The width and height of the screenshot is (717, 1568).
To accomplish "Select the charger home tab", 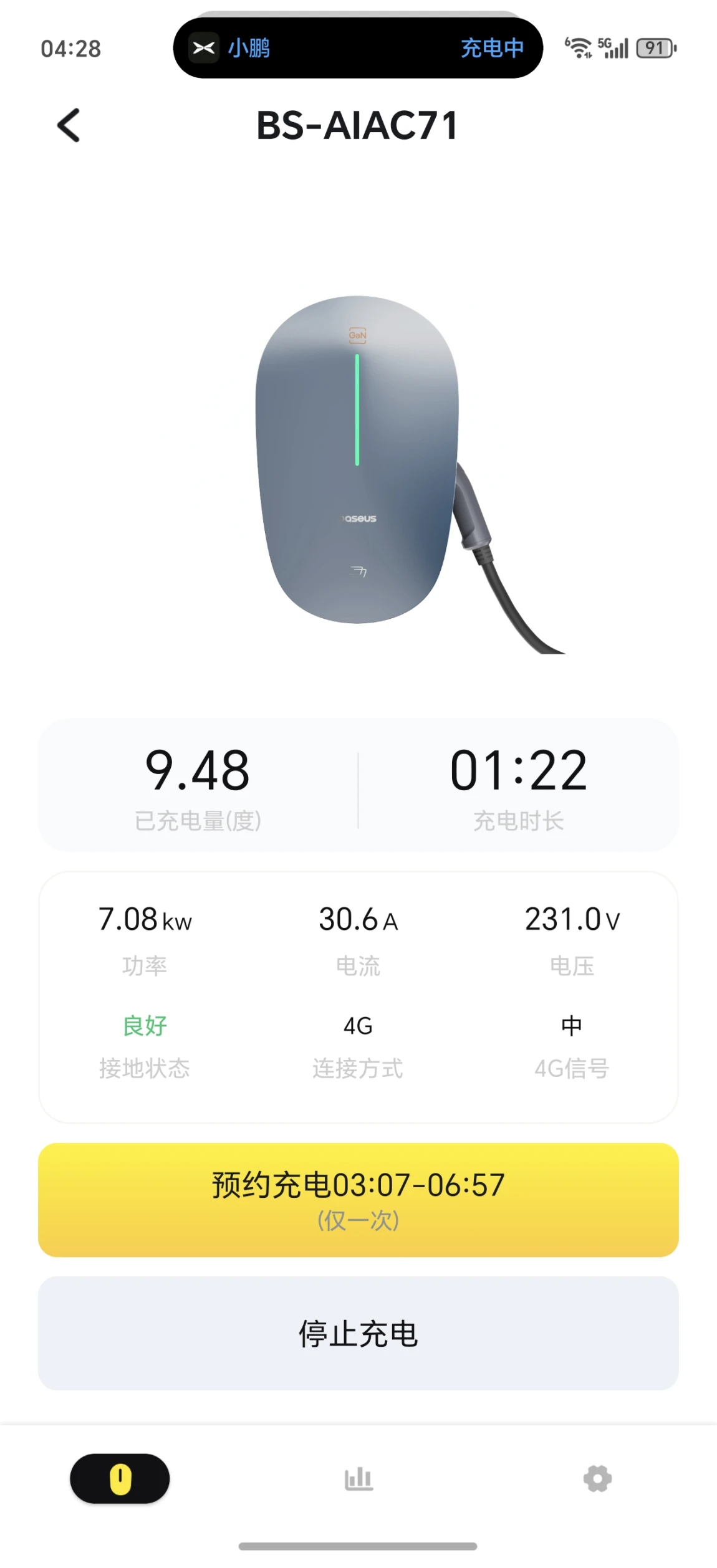I will 120,1478.
